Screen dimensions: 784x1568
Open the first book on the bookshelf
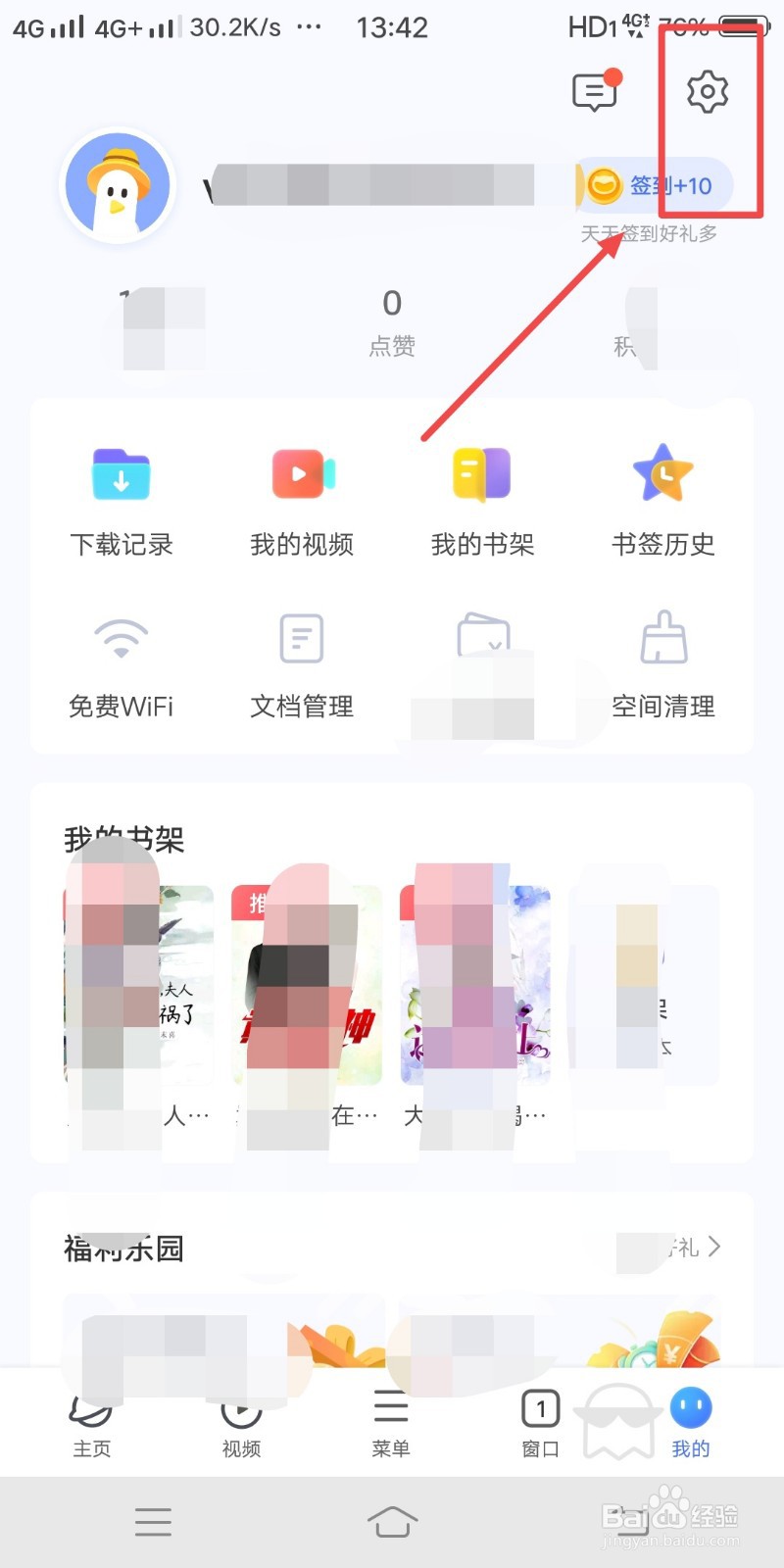137,980
